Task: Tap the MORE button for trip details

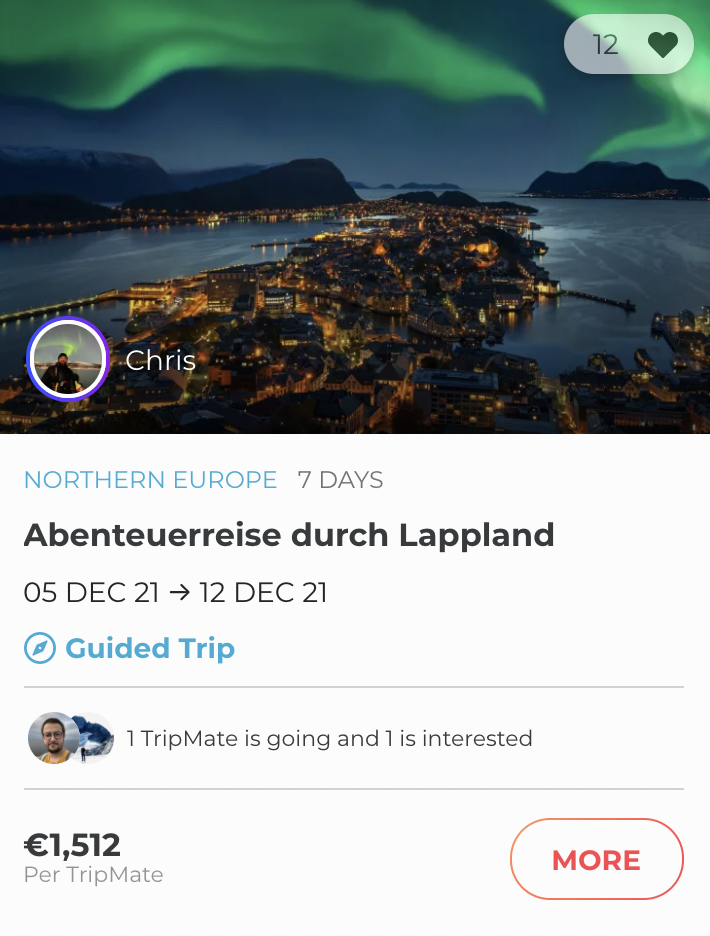Action: [596, 860]
